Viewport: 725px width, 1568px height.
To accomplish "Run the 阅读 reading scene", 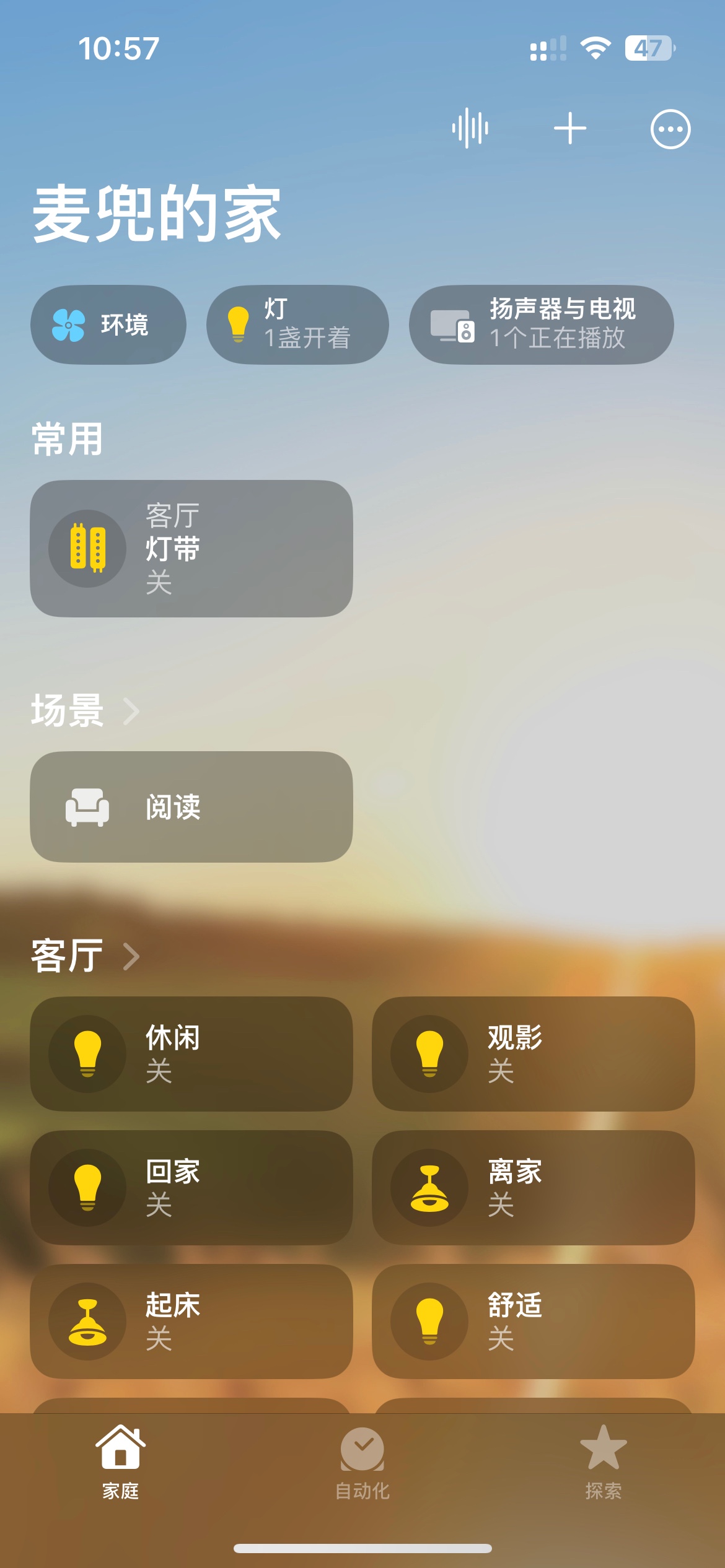I will (191, 806).
